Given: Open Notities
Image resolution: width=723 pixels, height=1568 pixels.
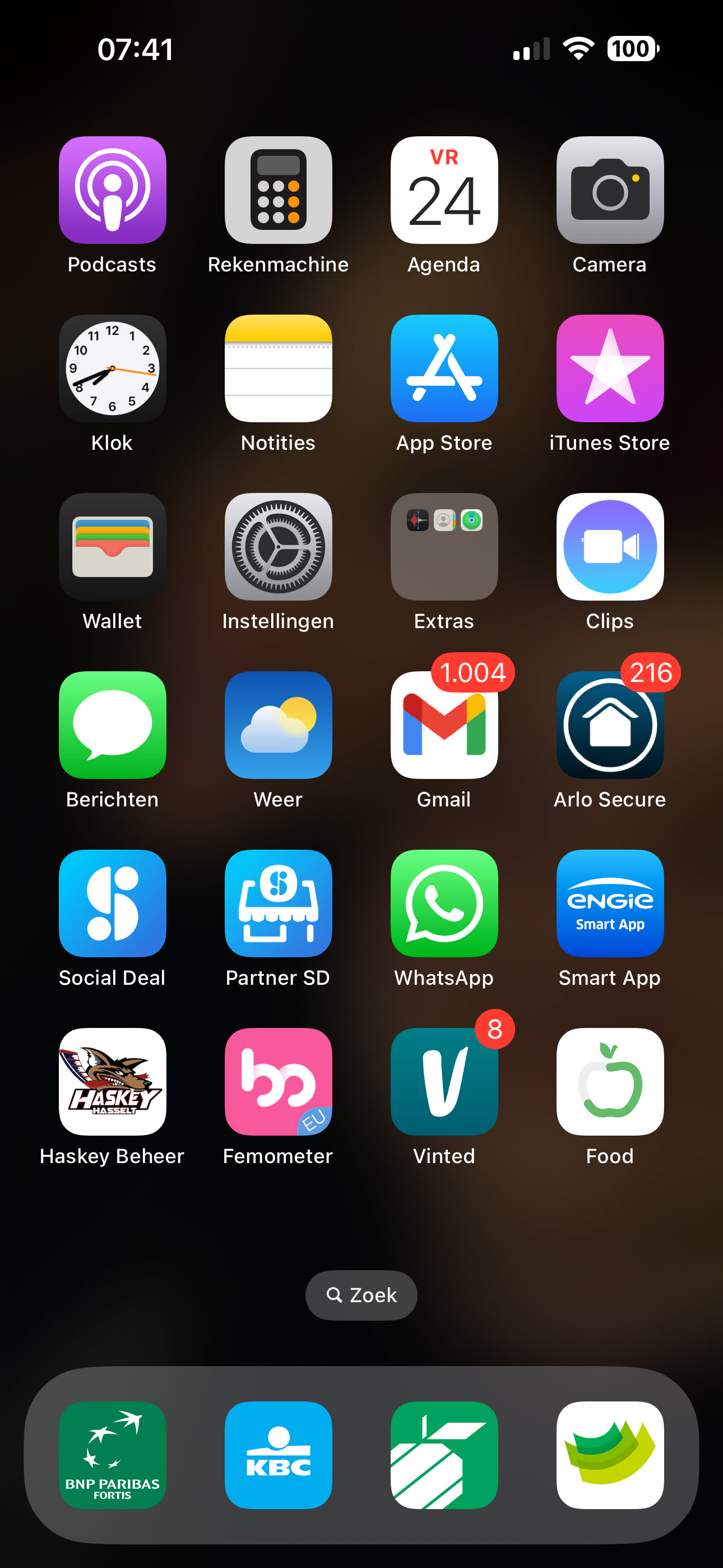Looking at the screenshot, I should pyautogui.click(x=278, y=368).
